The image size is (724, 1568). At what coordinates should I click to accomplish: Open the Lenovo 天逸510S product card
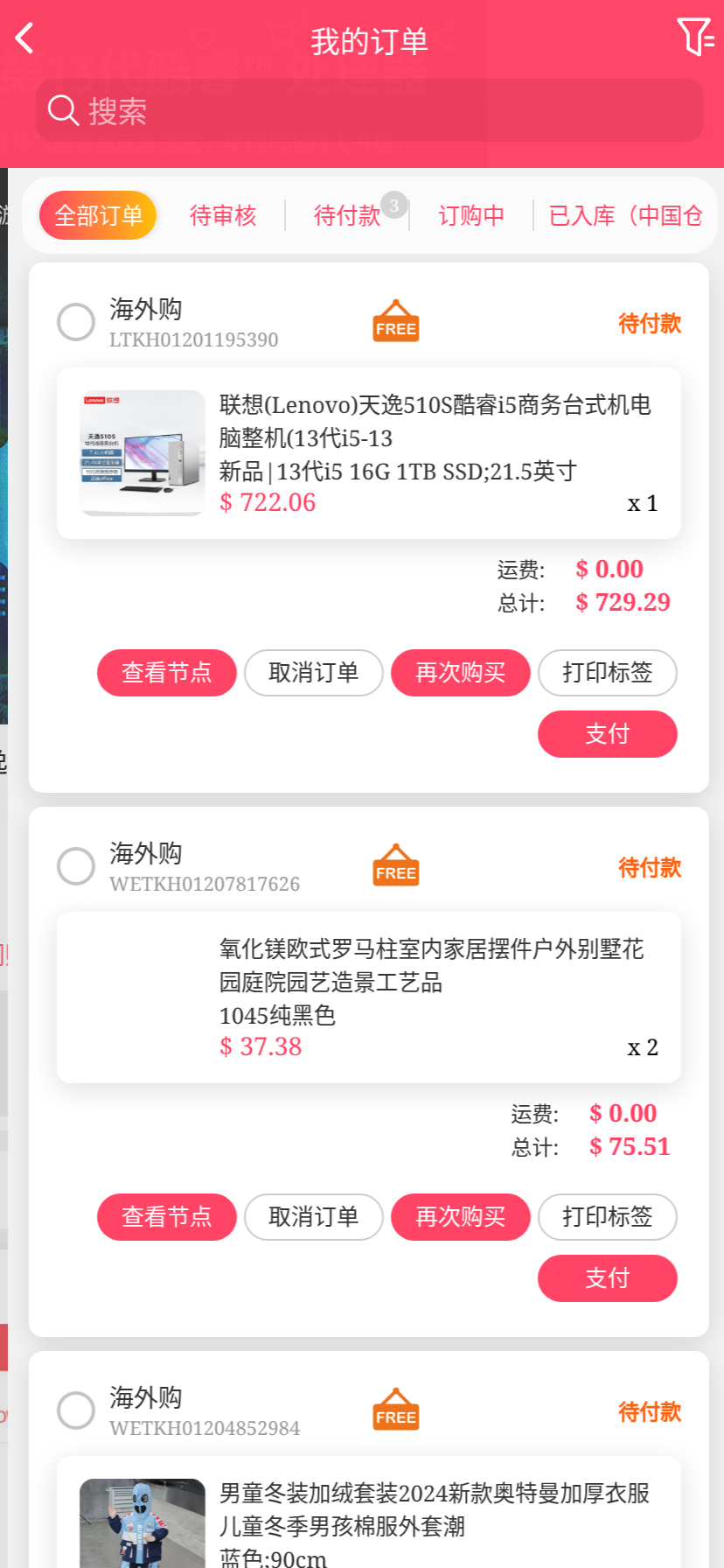tap(368, 452)
